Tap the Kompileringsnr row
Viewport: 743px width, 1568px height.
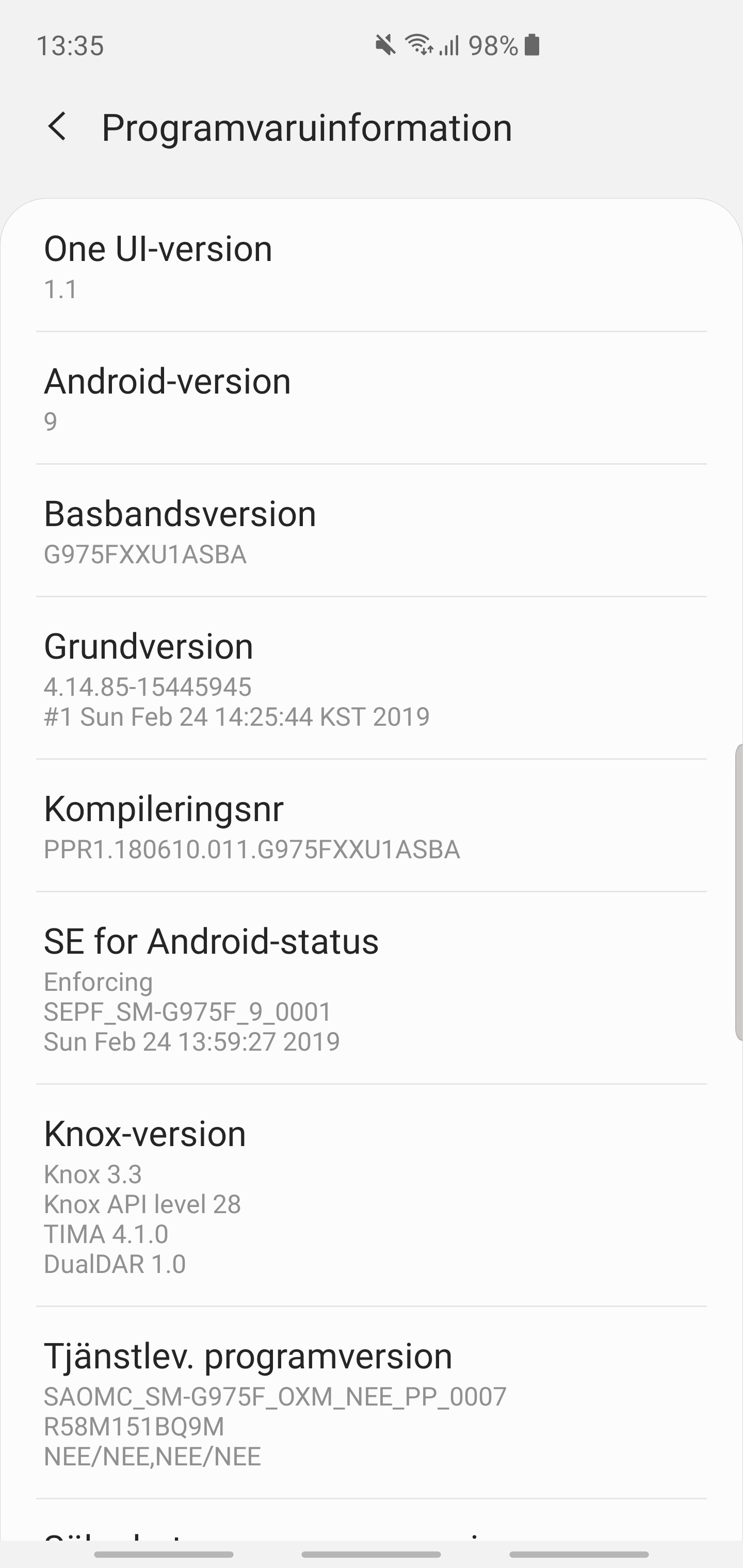click(372, 825)
